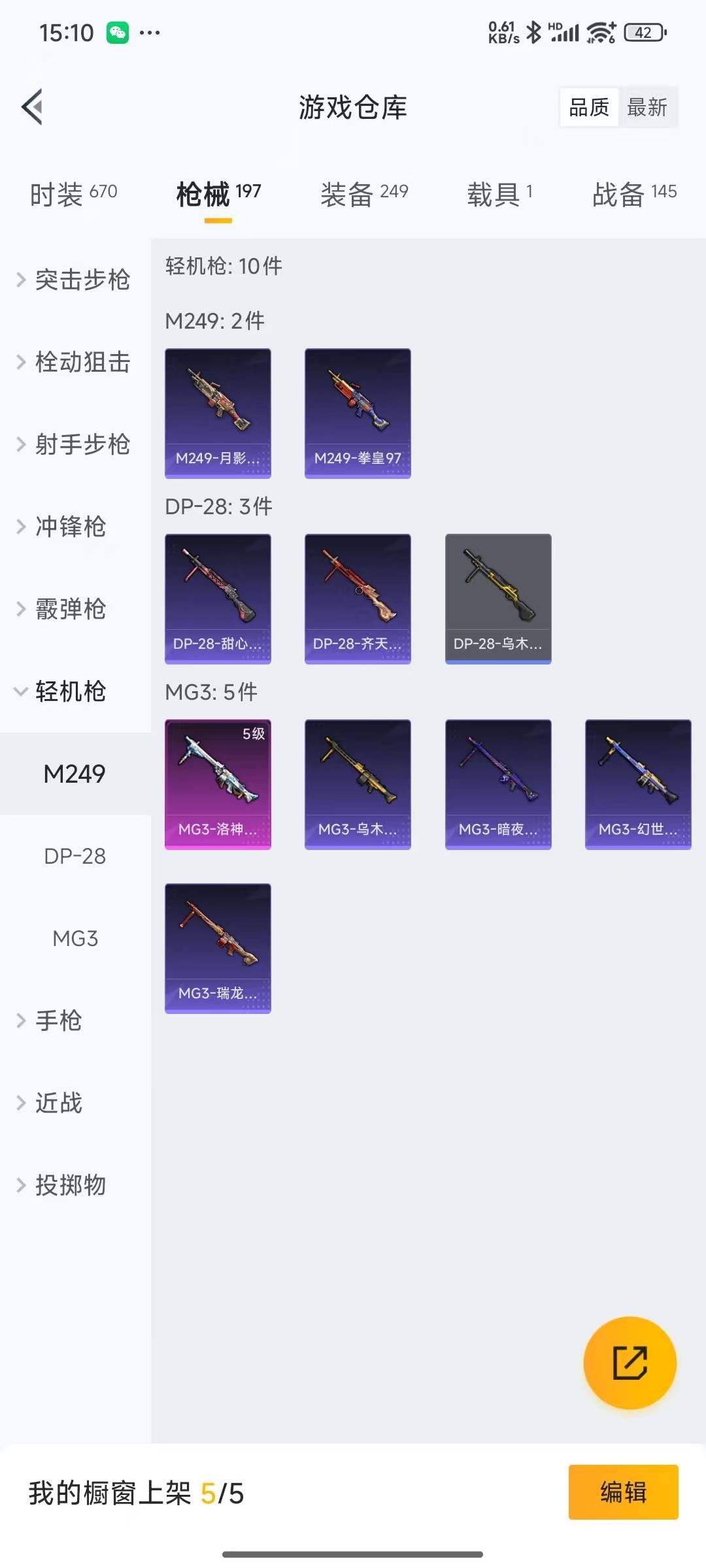Open the MG3-瑞龙 skin tile
The width and height of the screenshot is (706, 1568).
pyautogui.click(x=218, y=948)
